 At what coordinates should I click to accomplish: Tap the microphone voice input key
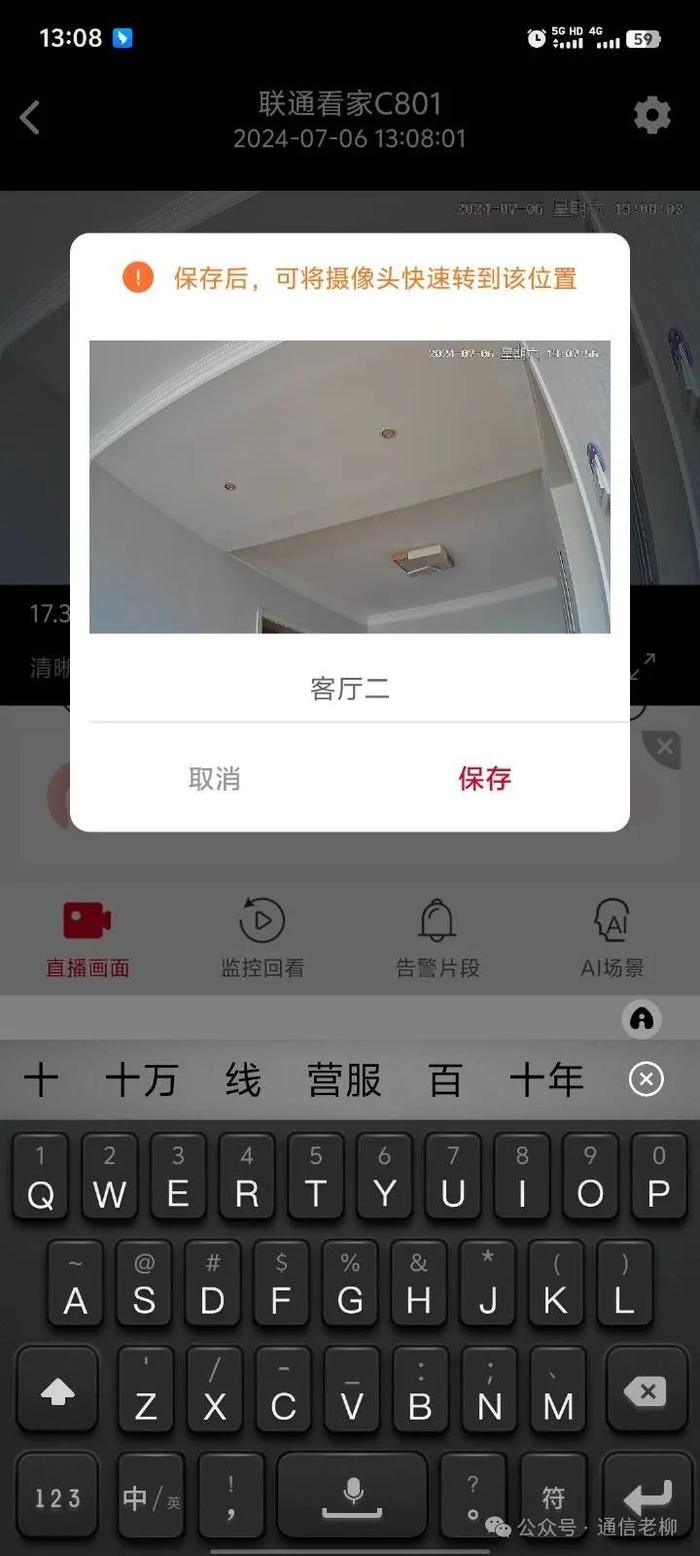[352, 1497]
